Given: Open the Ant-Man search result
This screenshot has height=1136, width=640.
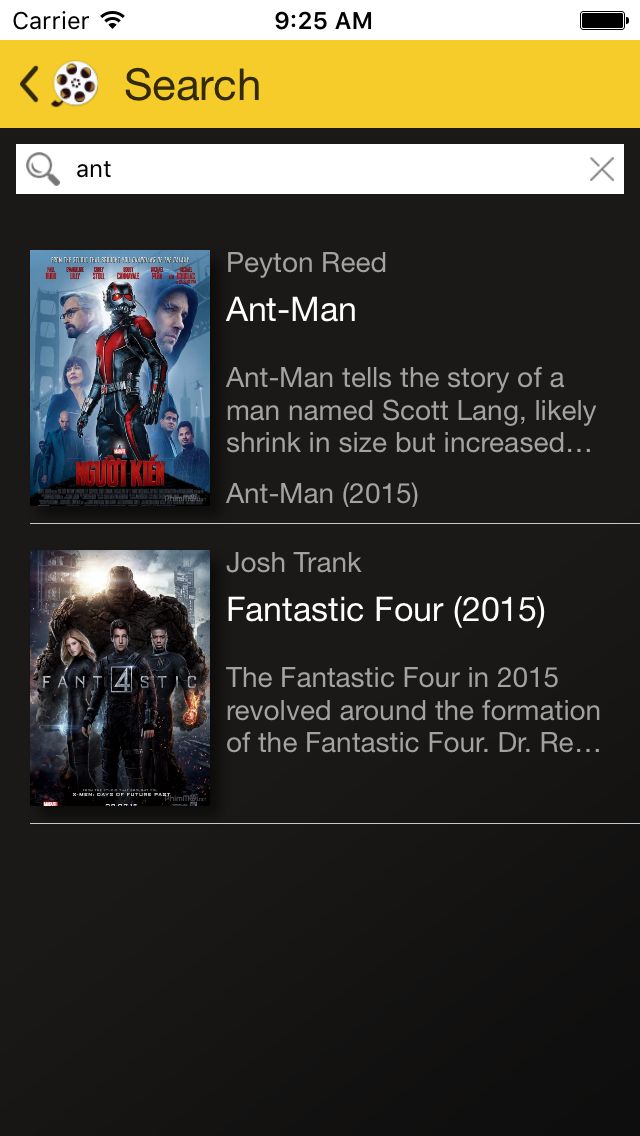Looking at the screenshot, I should (320, 378).
